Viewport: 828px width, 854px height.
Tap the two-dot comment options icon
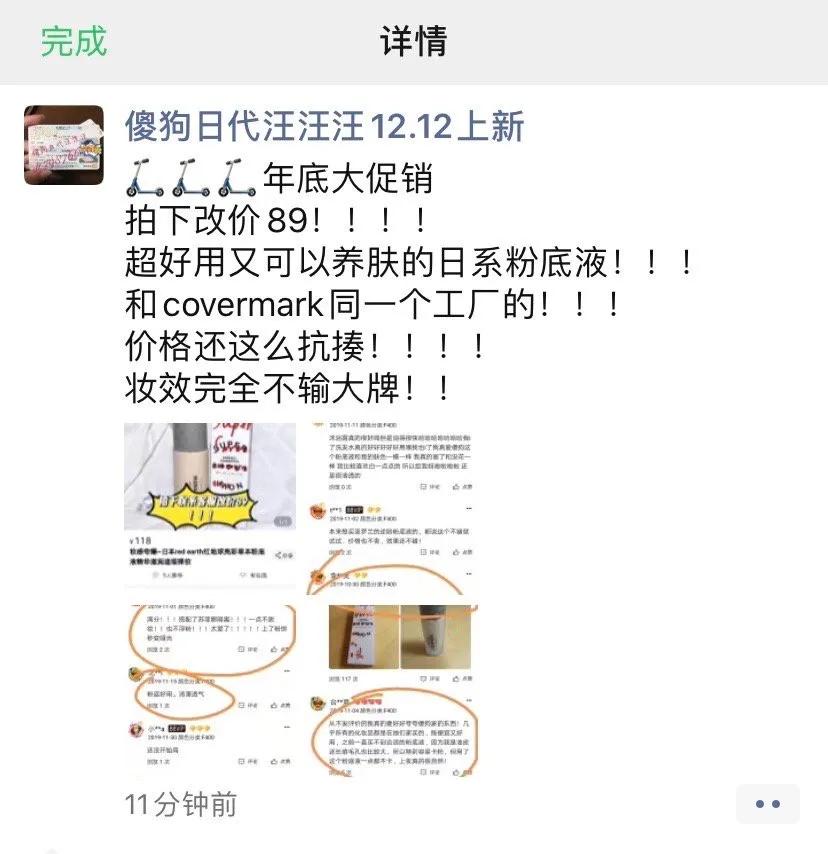[768, 804]
